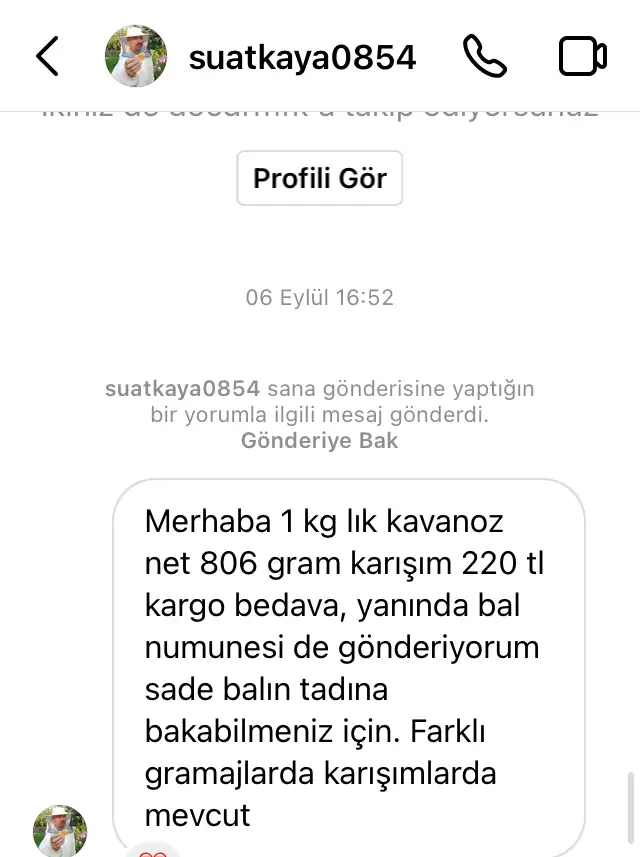Start a voice call with suatkaya0854
The image size is (640, 857).
(x=485, y=57)
